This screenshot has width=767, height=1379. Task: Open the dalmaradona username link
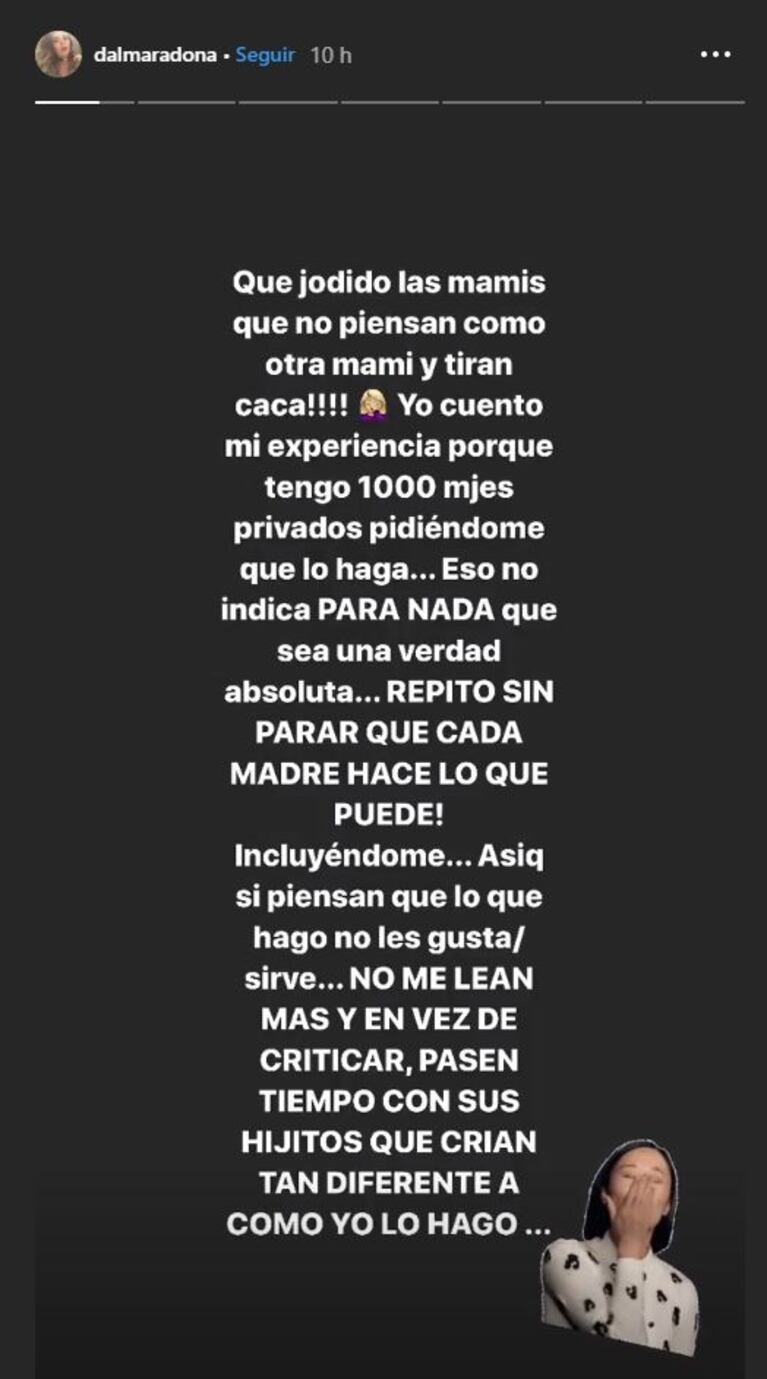[154, 56]
